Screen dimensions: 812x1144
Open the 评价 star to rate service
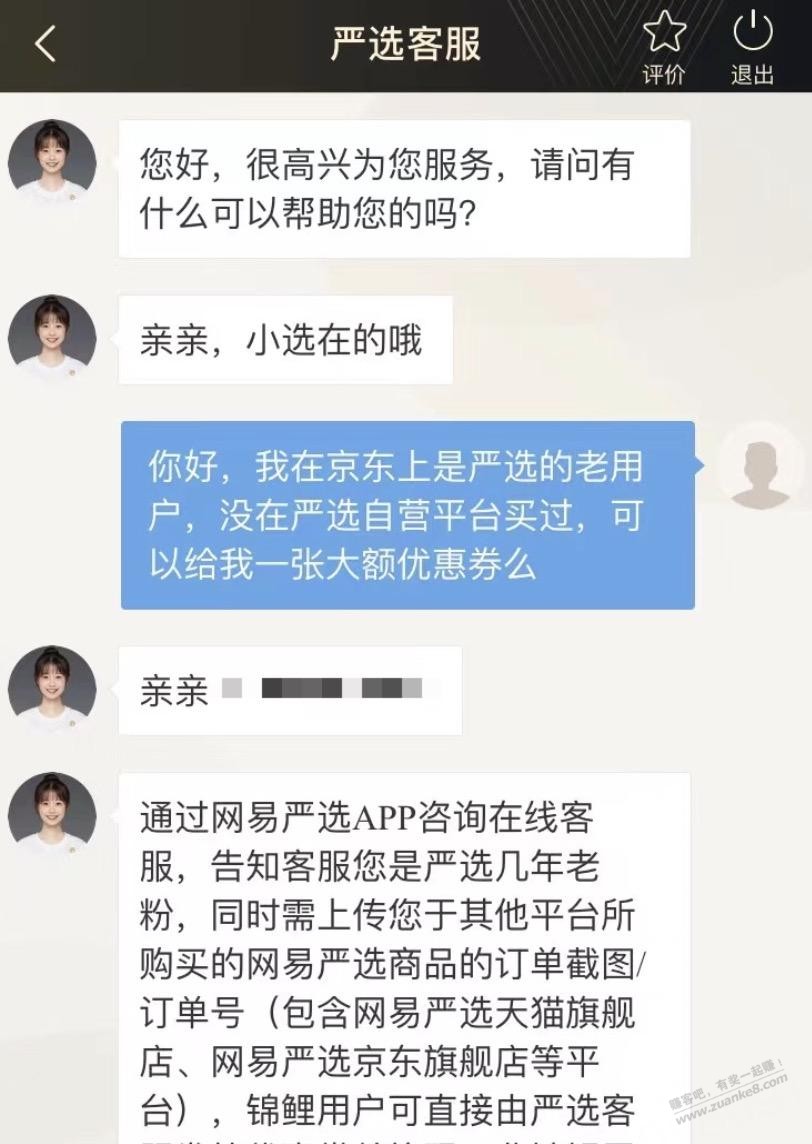[663, 47]
